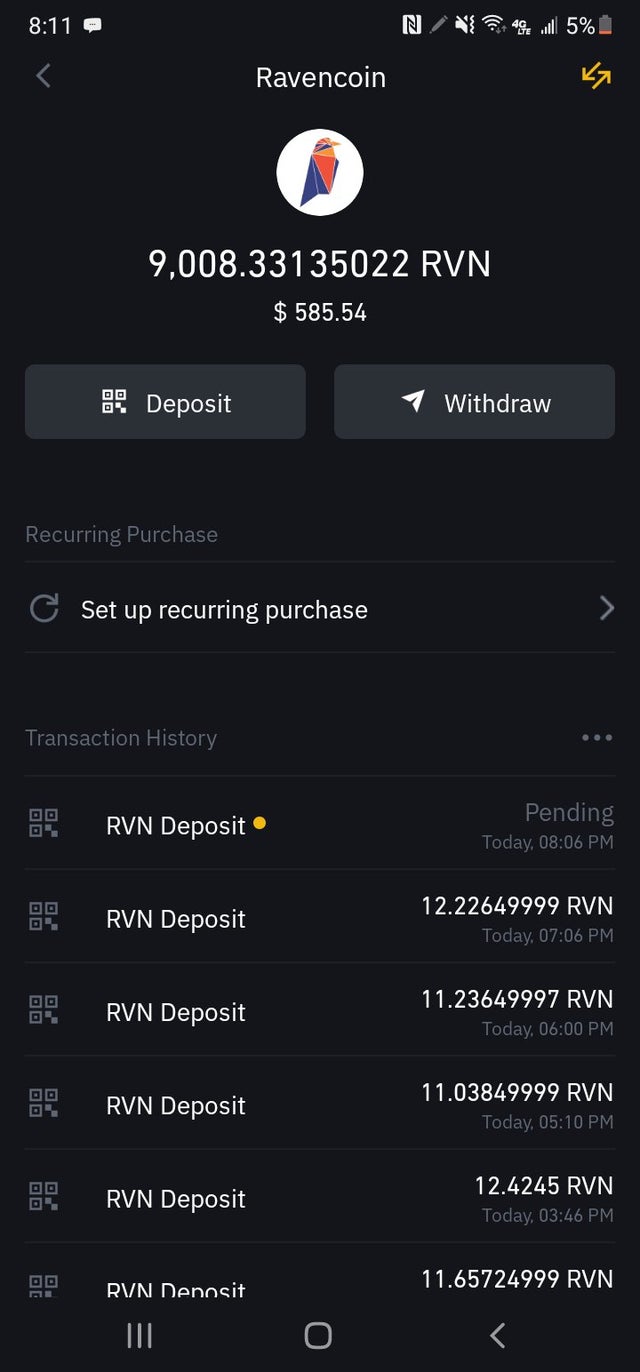Set up recurring purchase
Viewport: 640px width, 1372px height.
point(320,608)
